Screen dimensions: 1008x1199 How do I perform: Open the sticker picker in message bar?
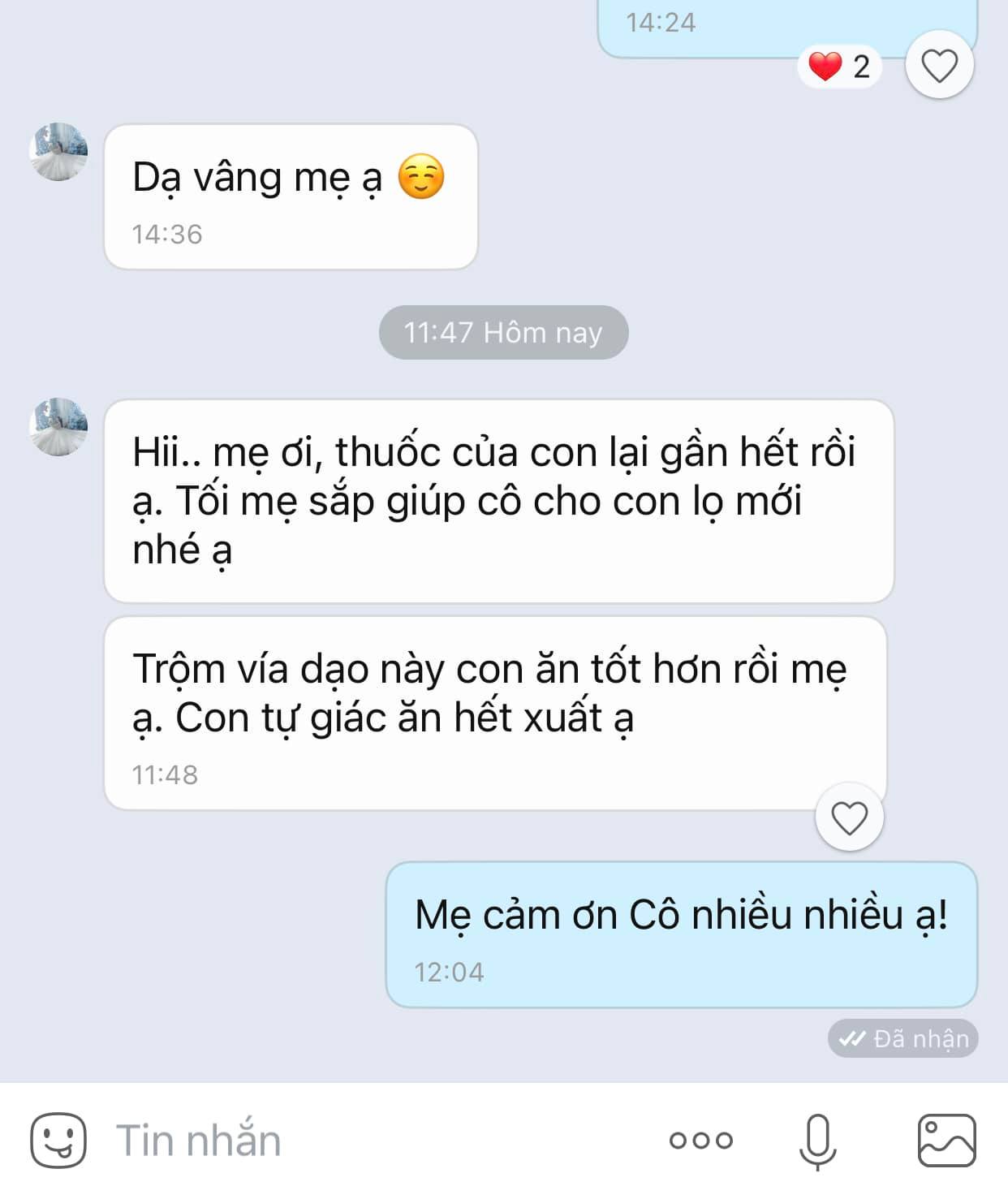58,1140
